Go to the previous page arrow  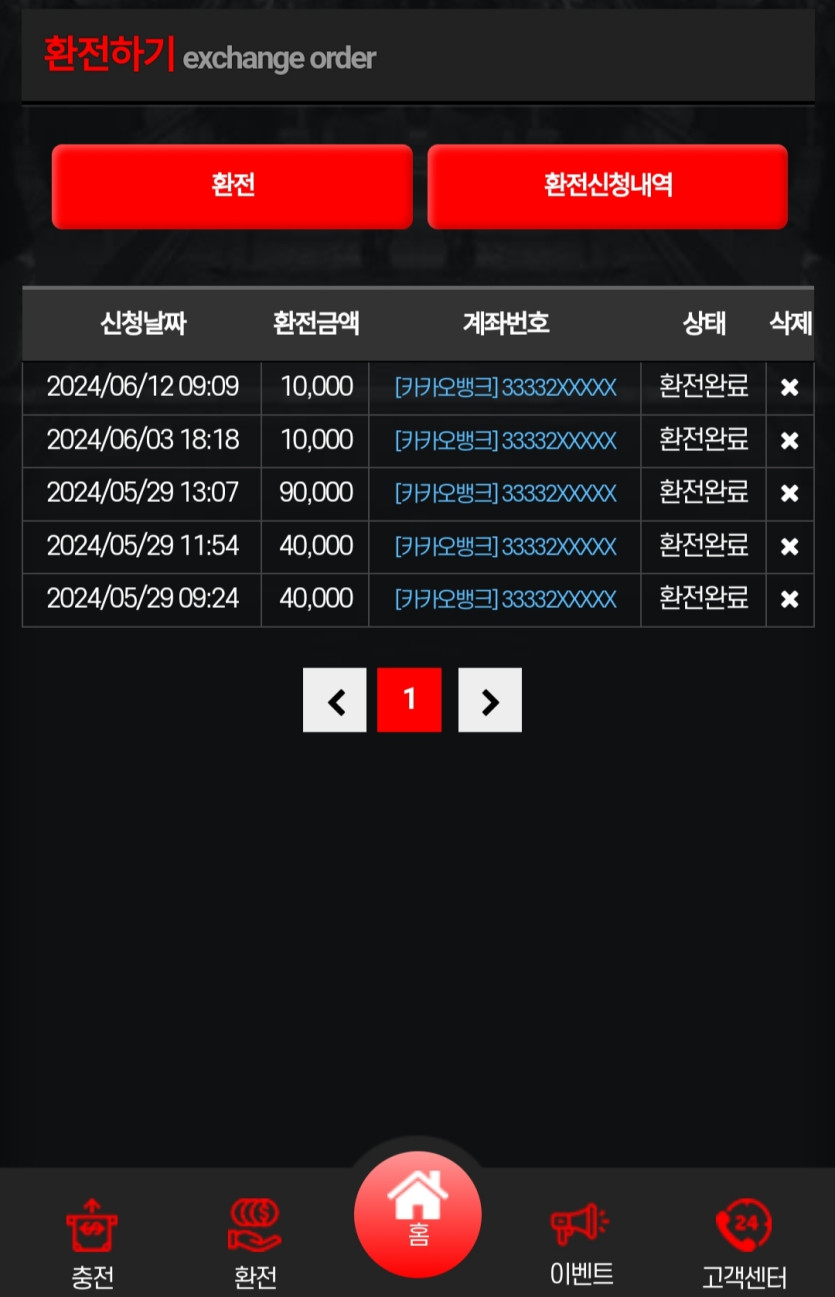[x=335, y=700]
